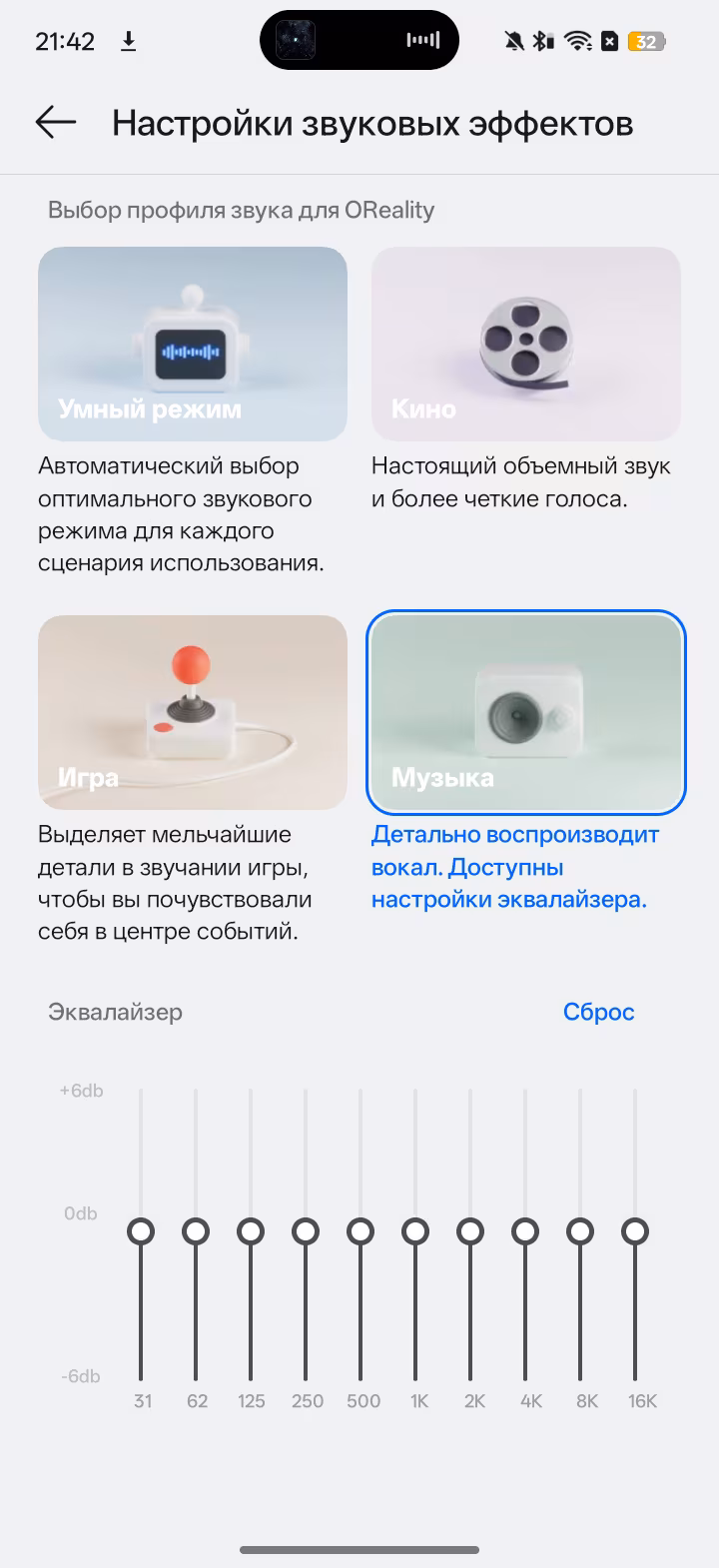This screenshot has height=1568, width=719.
Task: Tap the 31 Hz equalizer slider knob
Action: tap(141, 1232)
